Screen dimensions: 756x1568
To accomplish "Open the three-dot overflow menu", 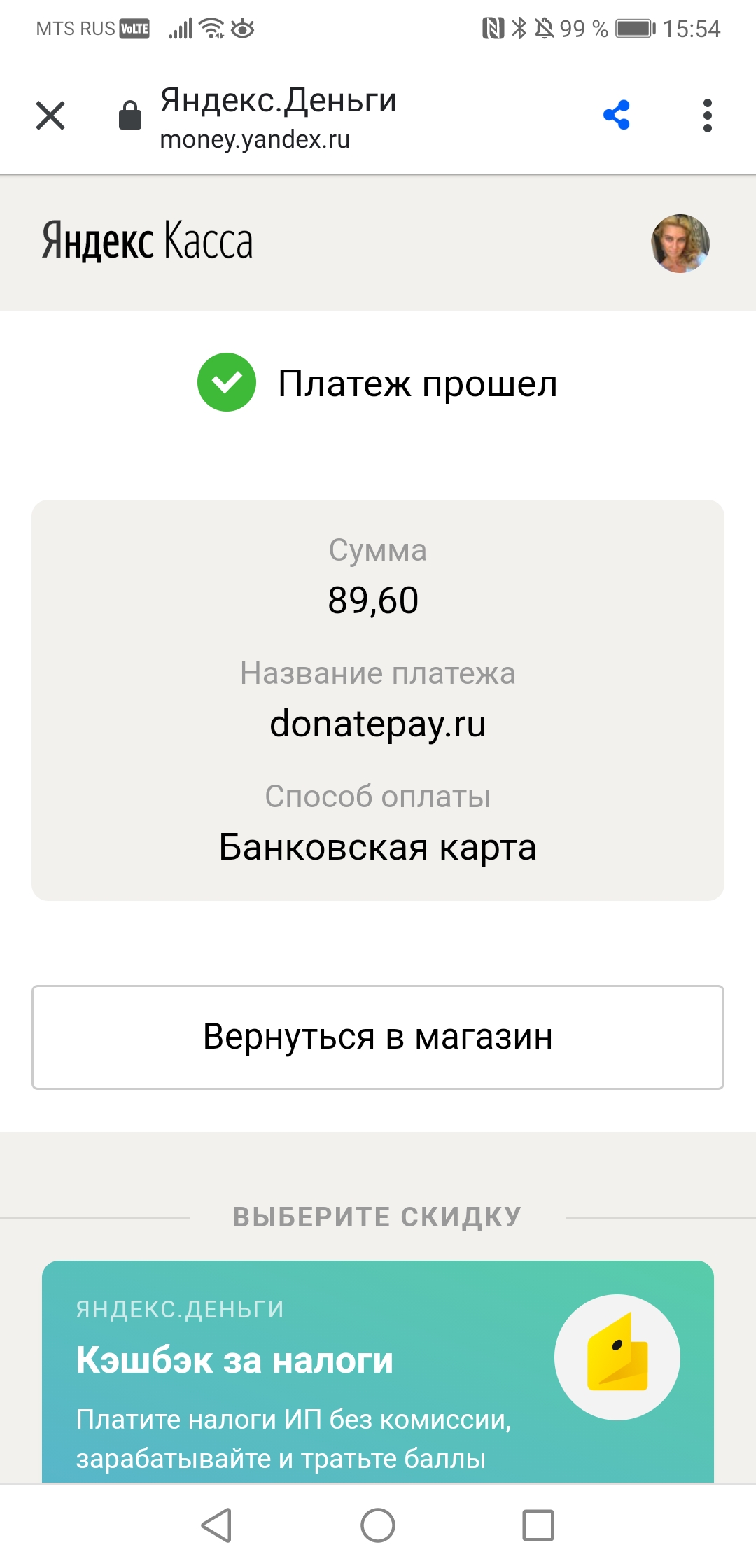I will click(x=707, y=115).
